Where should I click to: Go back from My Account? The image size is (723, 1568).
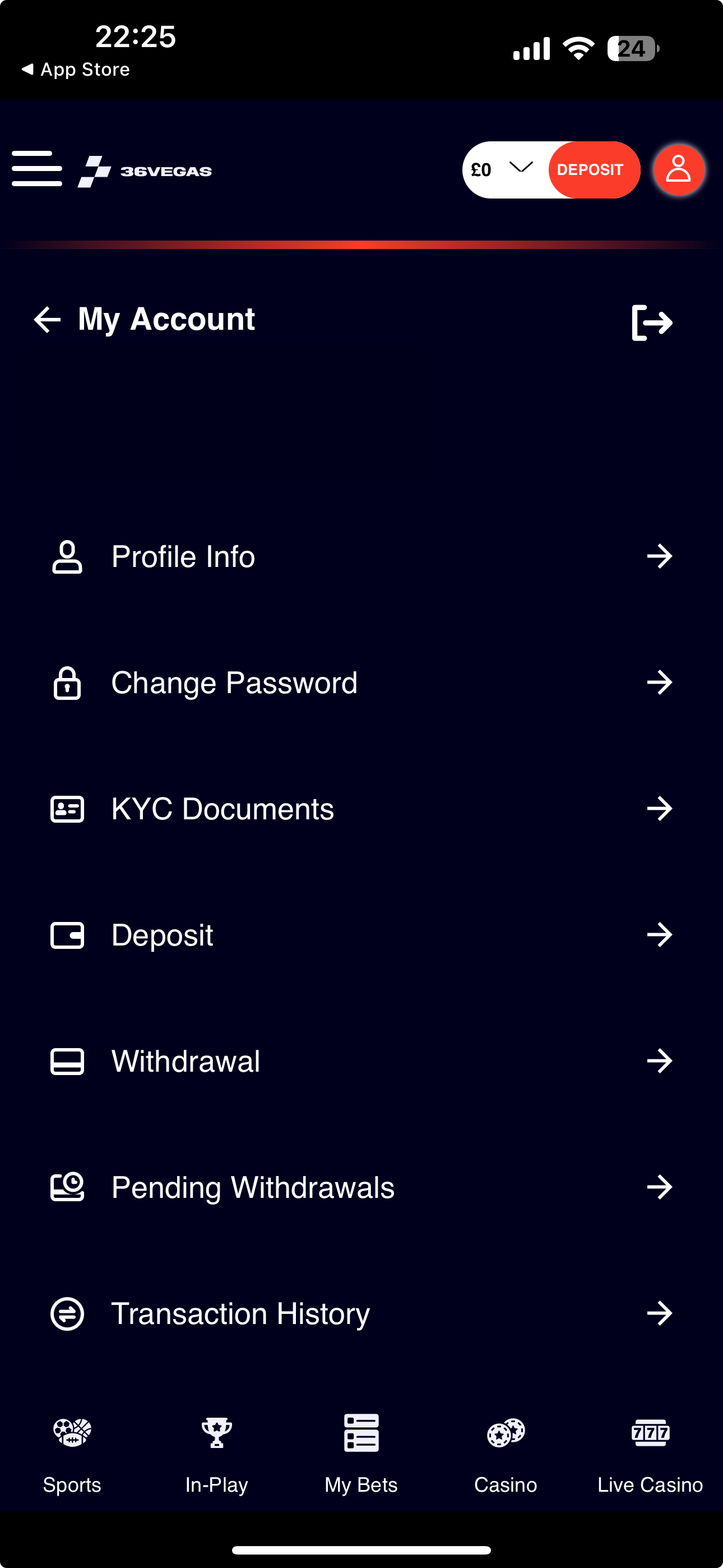pyautogui.click(x=48, y=320)
